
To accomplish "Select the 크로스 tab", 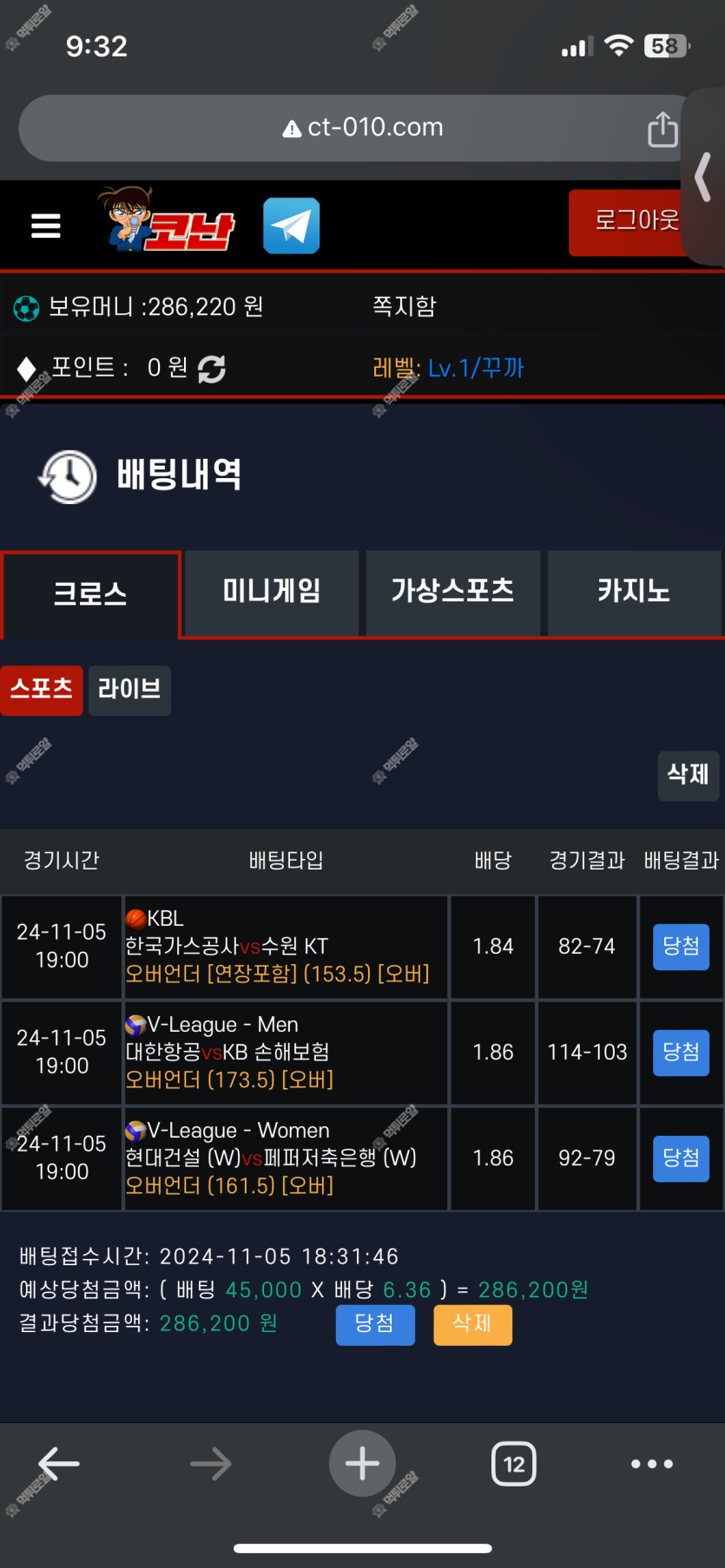I will [91, 594].
